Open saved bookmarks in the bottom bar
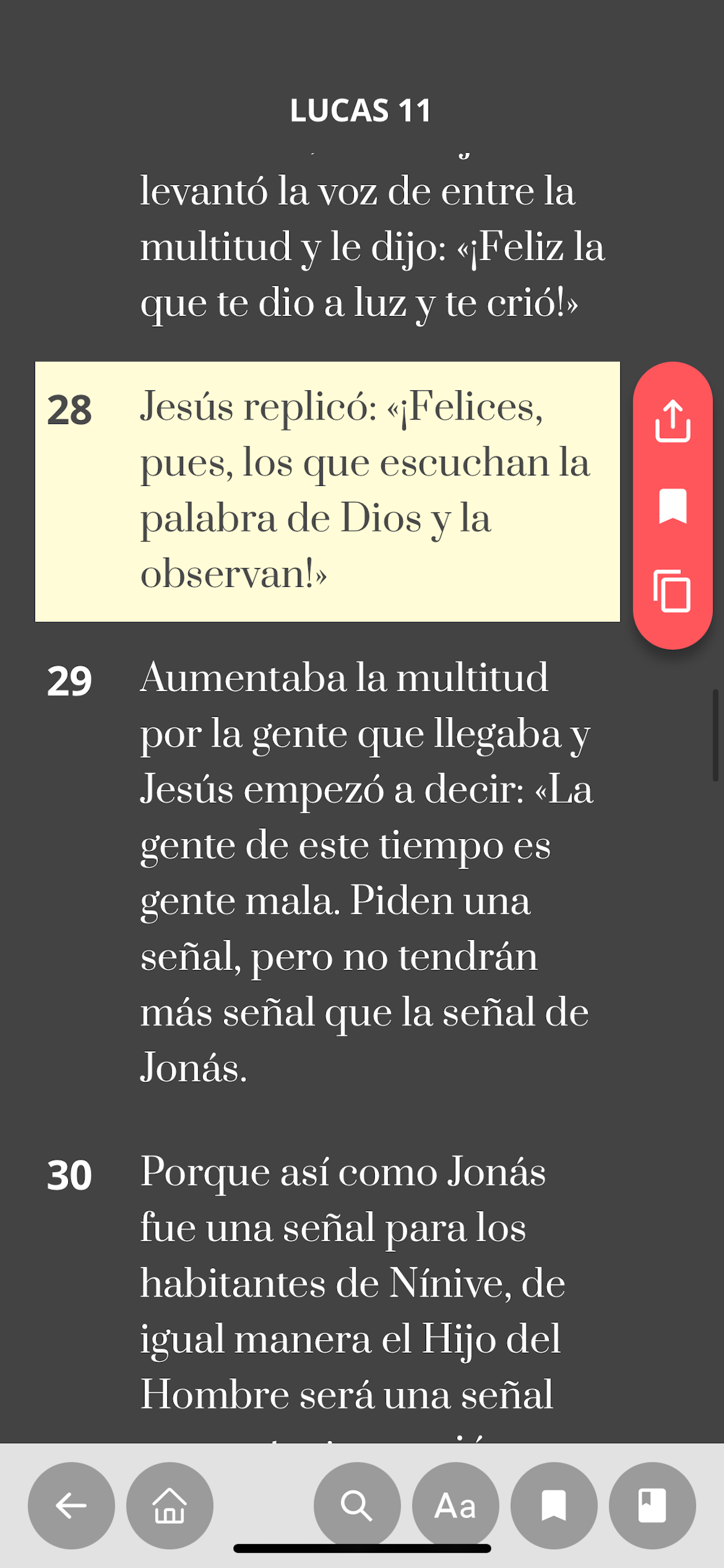 tap(554, 1506)
